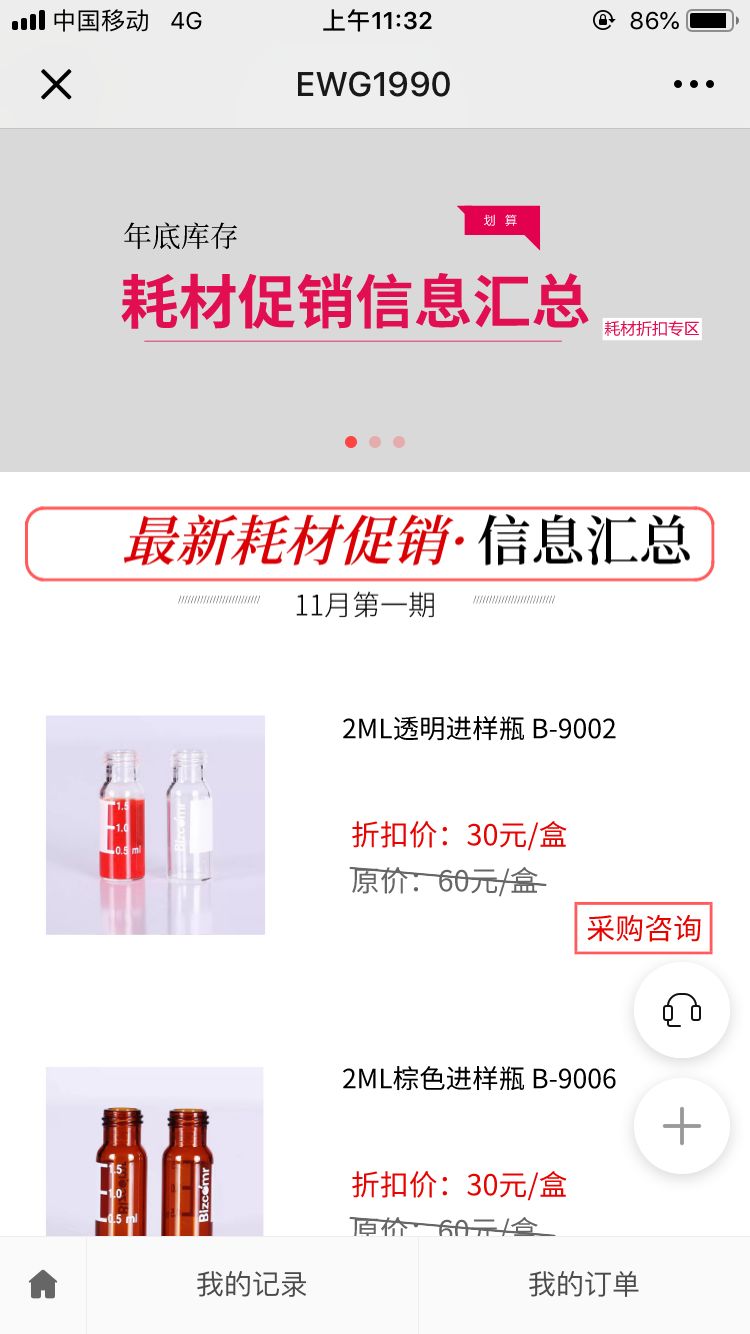The height and width of the screenshot is (1334, 750).
Task: Switch to 我的记录 tab
Action: pyautogui.click(x=252, y=1285)
